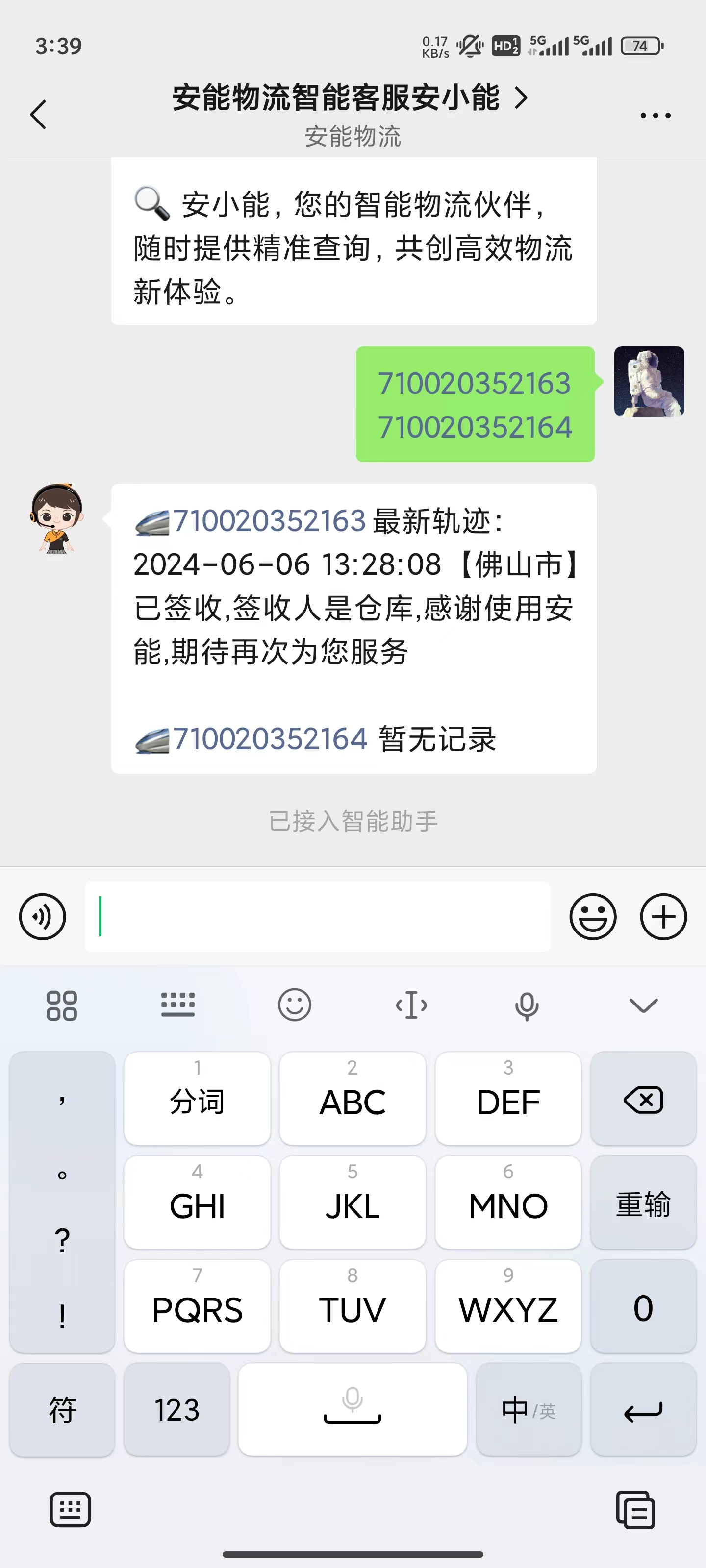Viewport: 706px width, 1568px height.
Task: Open the 符 symbols keyboard
Action: pos(62,1410)
